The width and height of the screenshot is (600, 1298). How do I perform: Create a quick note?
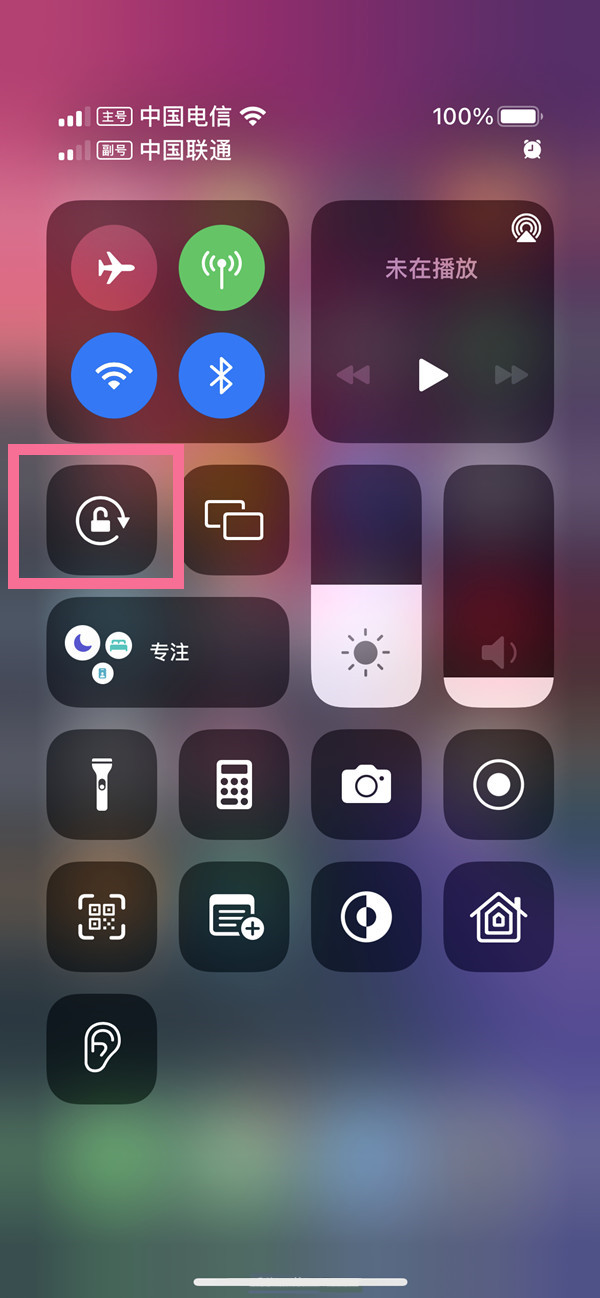click(x=234, y=916)
